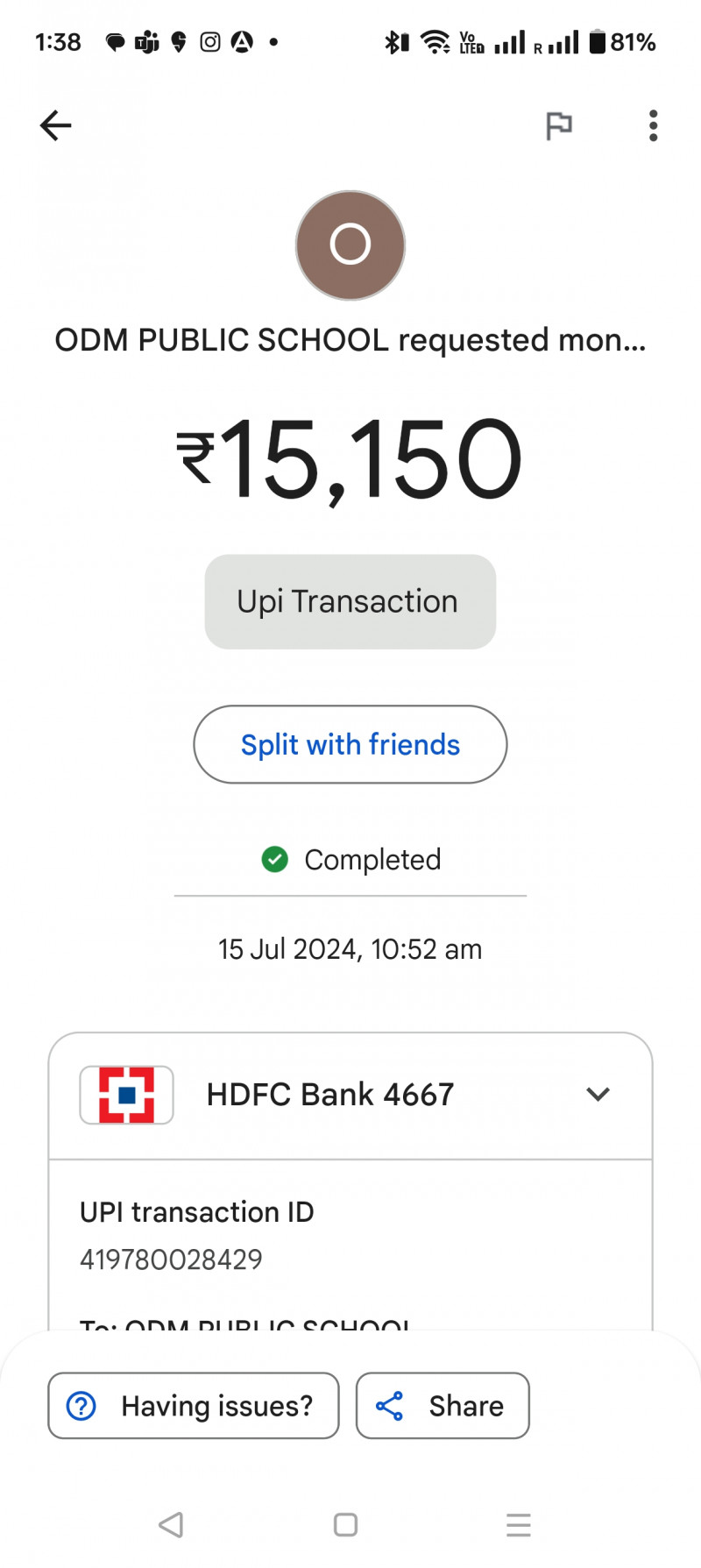Open the three-dot overflow menu
701x1568 pixels.
[x=653, y=126]
